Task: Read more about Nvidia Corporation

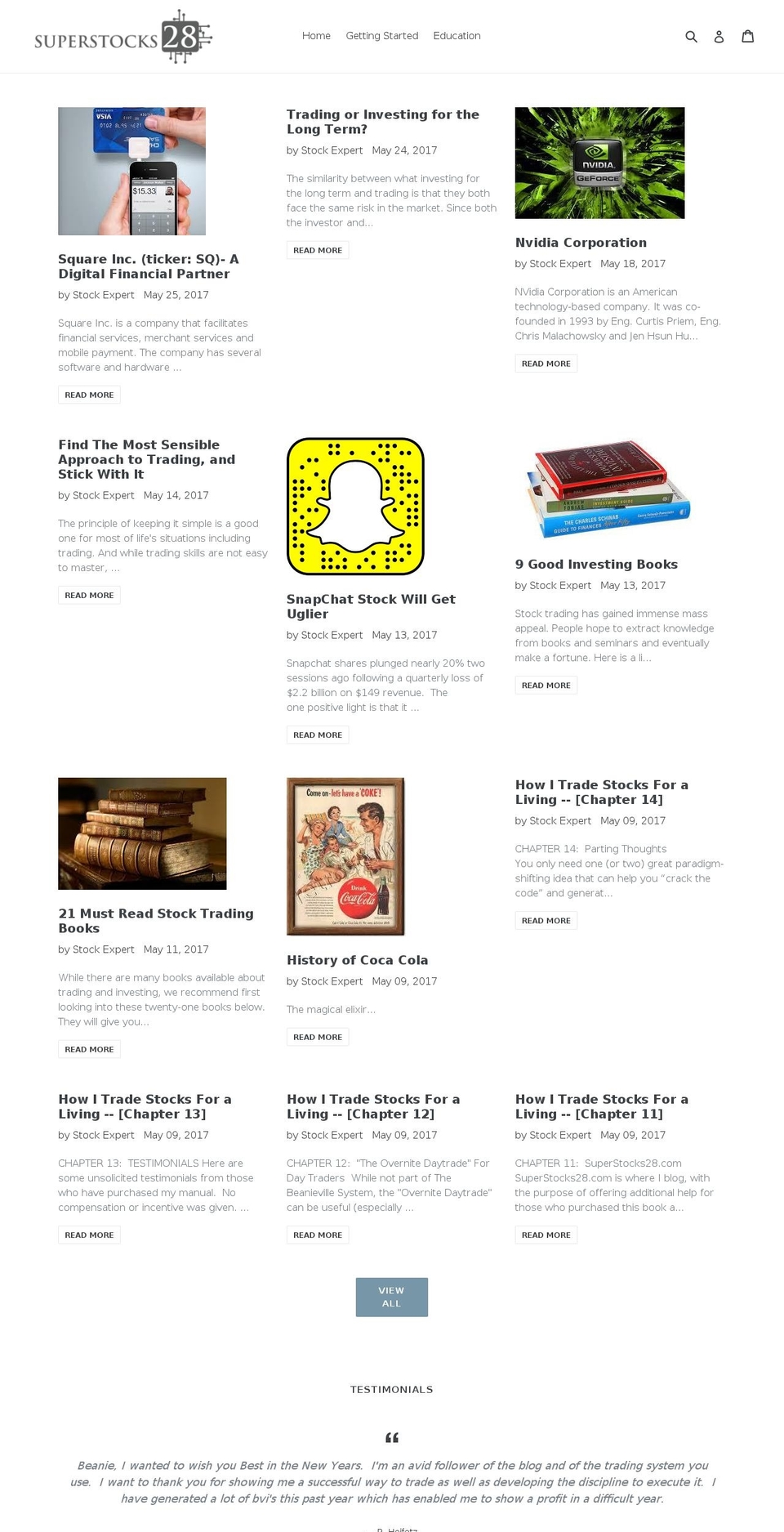Action: pyautogui.click(x=546, y=364)
